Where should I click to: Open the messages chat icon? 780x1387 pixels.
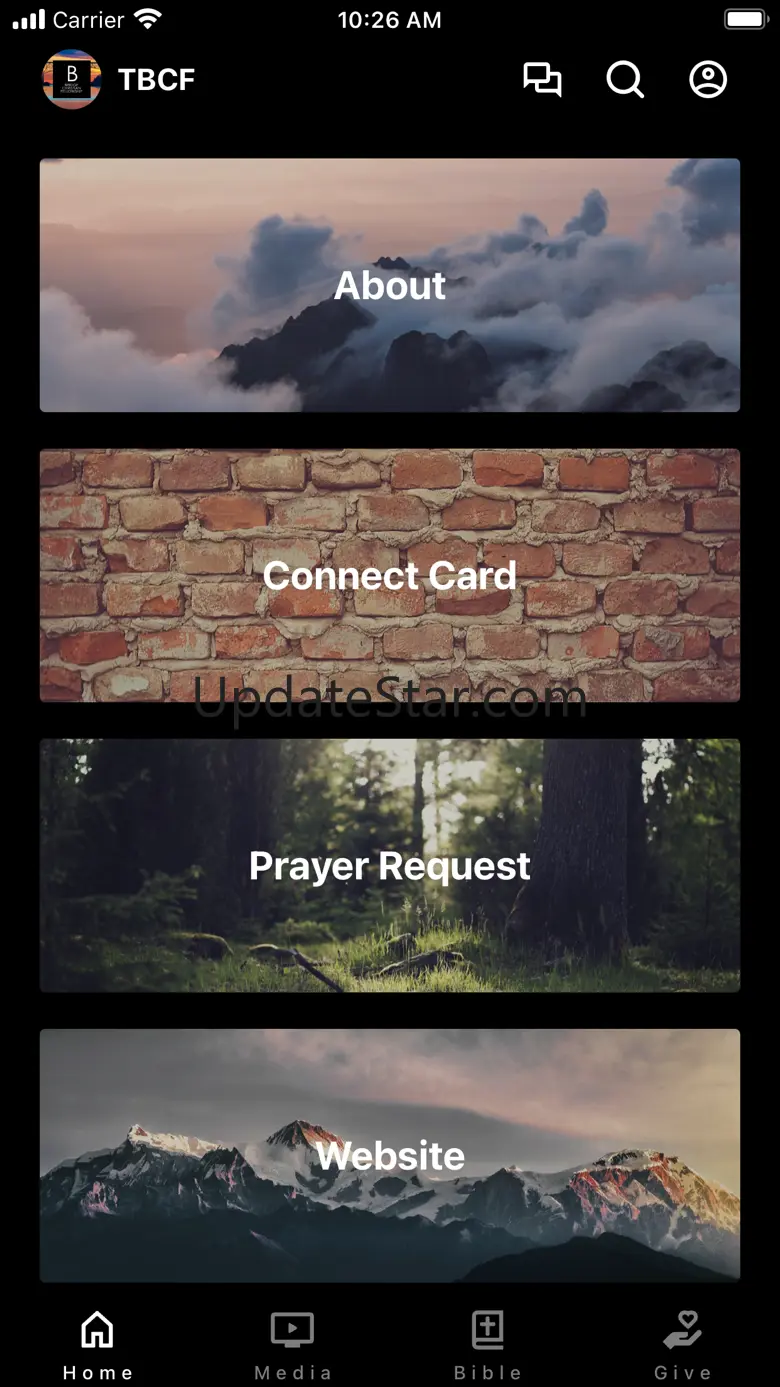[x=542, y=80]
